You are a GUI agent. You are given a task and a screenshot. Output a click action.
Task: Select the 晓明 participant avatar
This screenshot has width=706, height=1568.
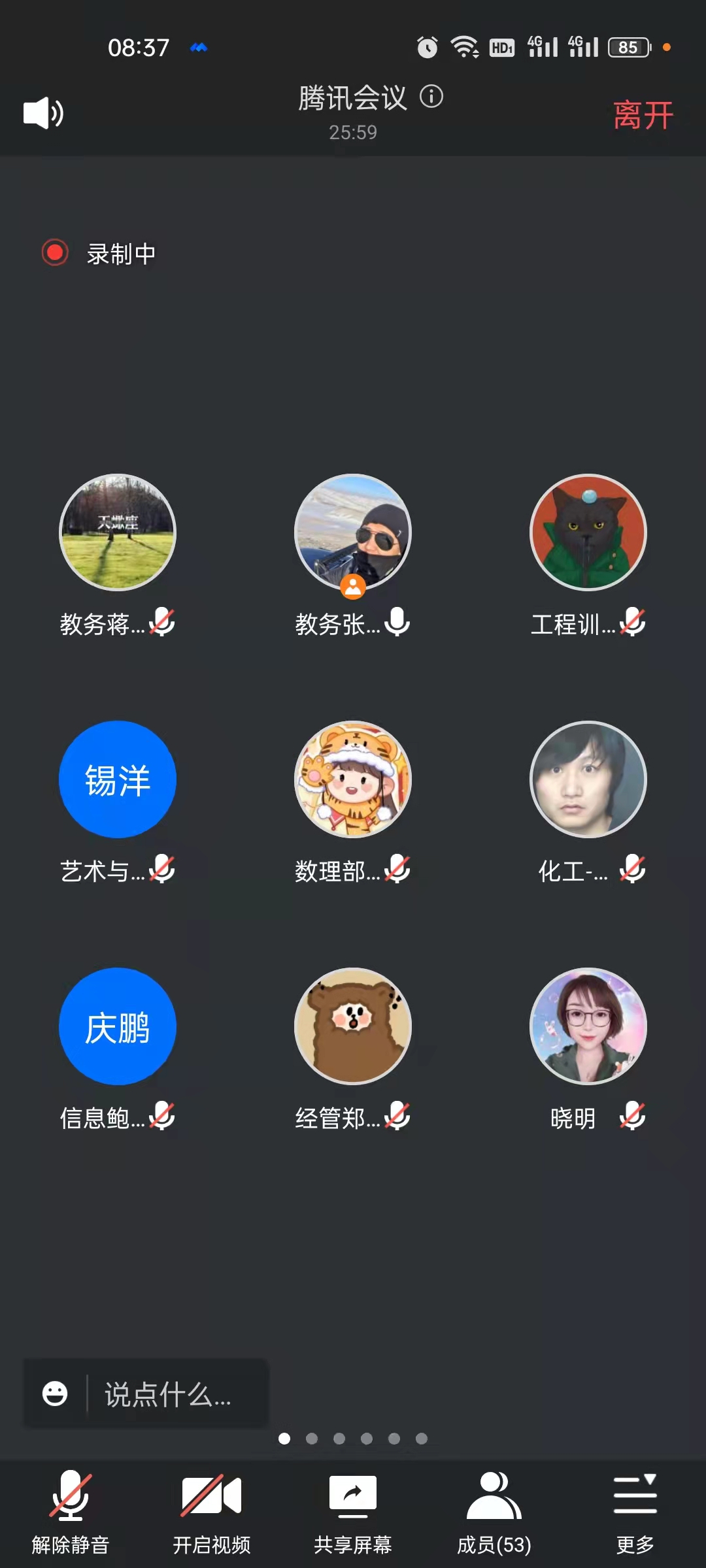tap(588, 1026)
